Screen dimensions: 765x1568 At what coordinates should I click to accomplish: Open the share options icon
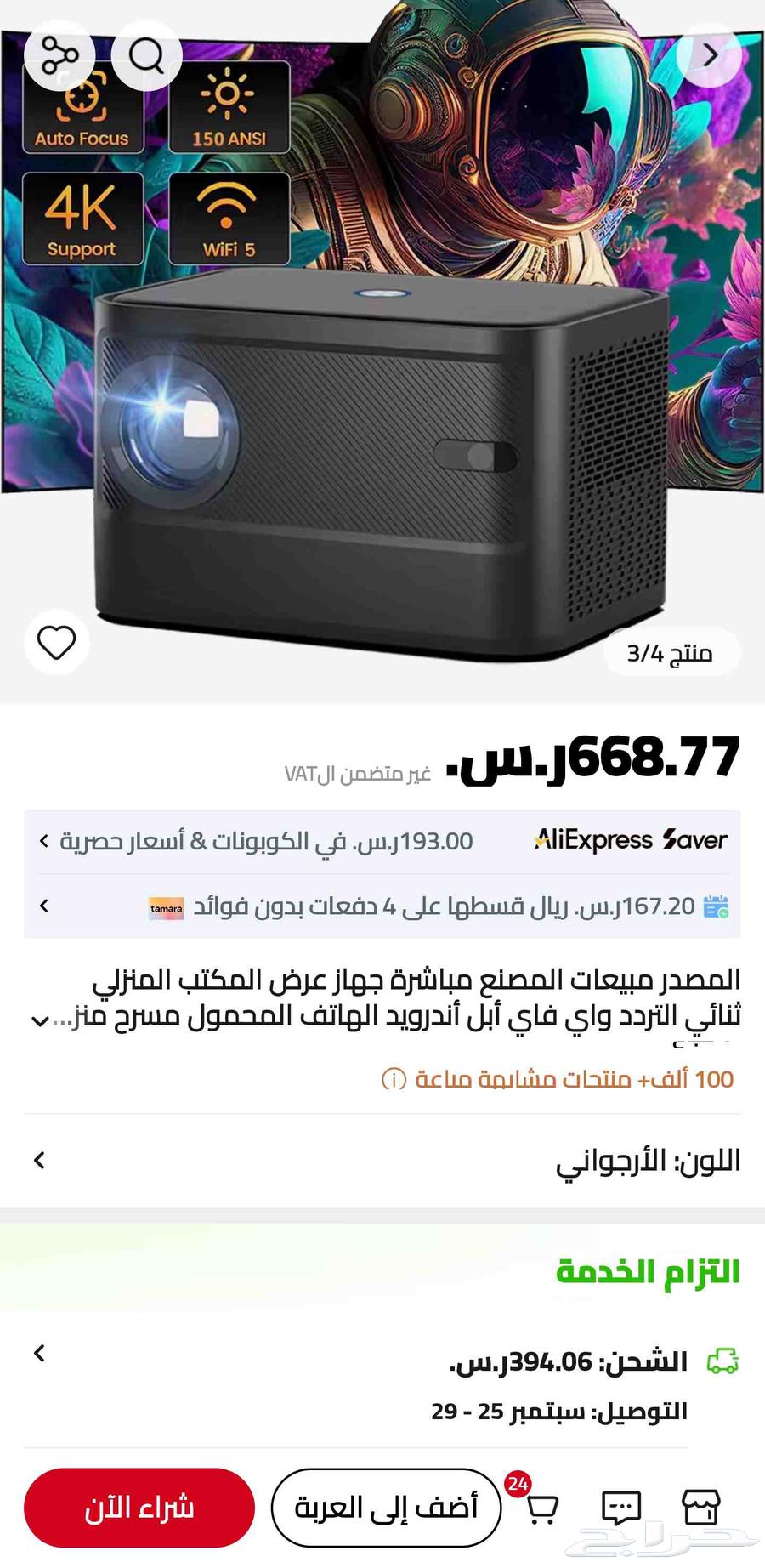59,54
